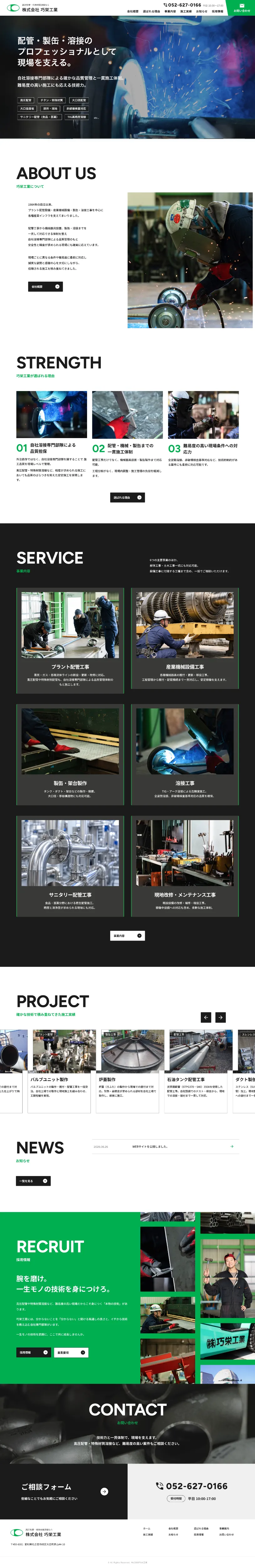Open the サニタリー配管工事 service card
The height and width of the screenshot is (1568, 255).
pyautogui.click(x=70, y=866)
